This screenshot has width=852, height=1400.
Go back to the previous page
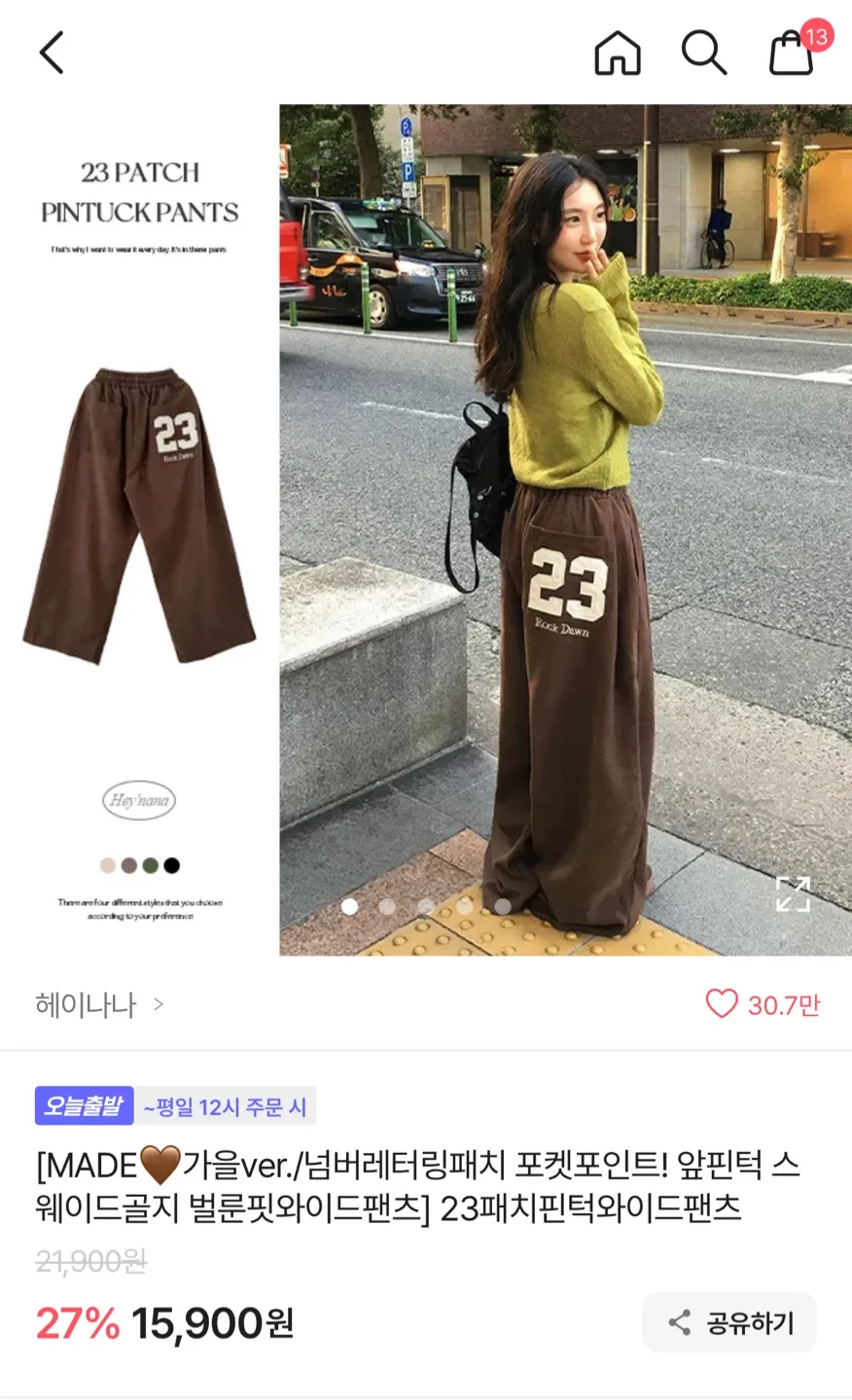pos(52,52)
